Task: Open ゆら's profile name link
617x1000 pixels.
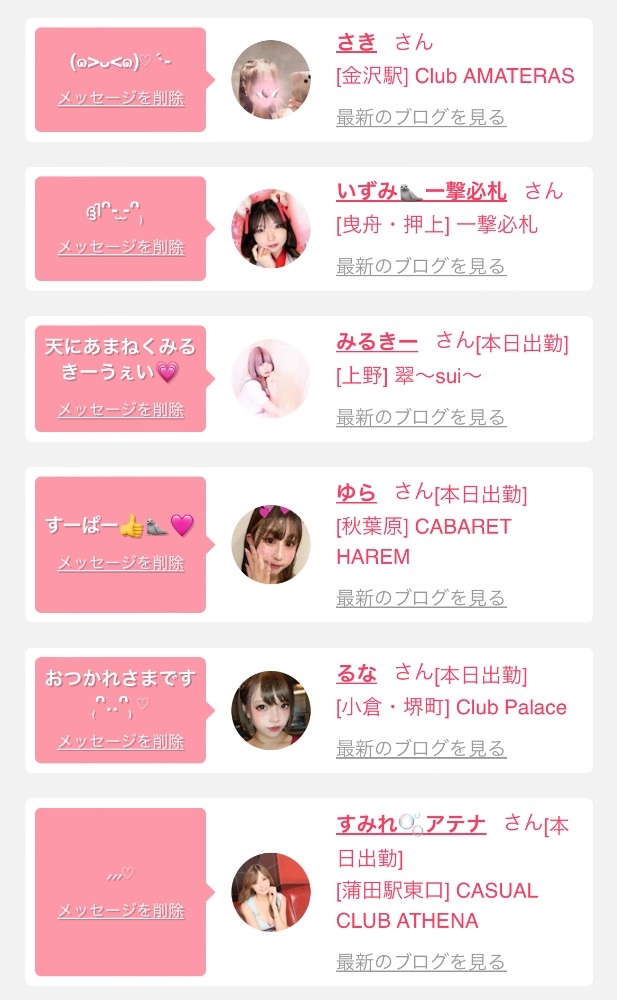Action: point(356,493)
